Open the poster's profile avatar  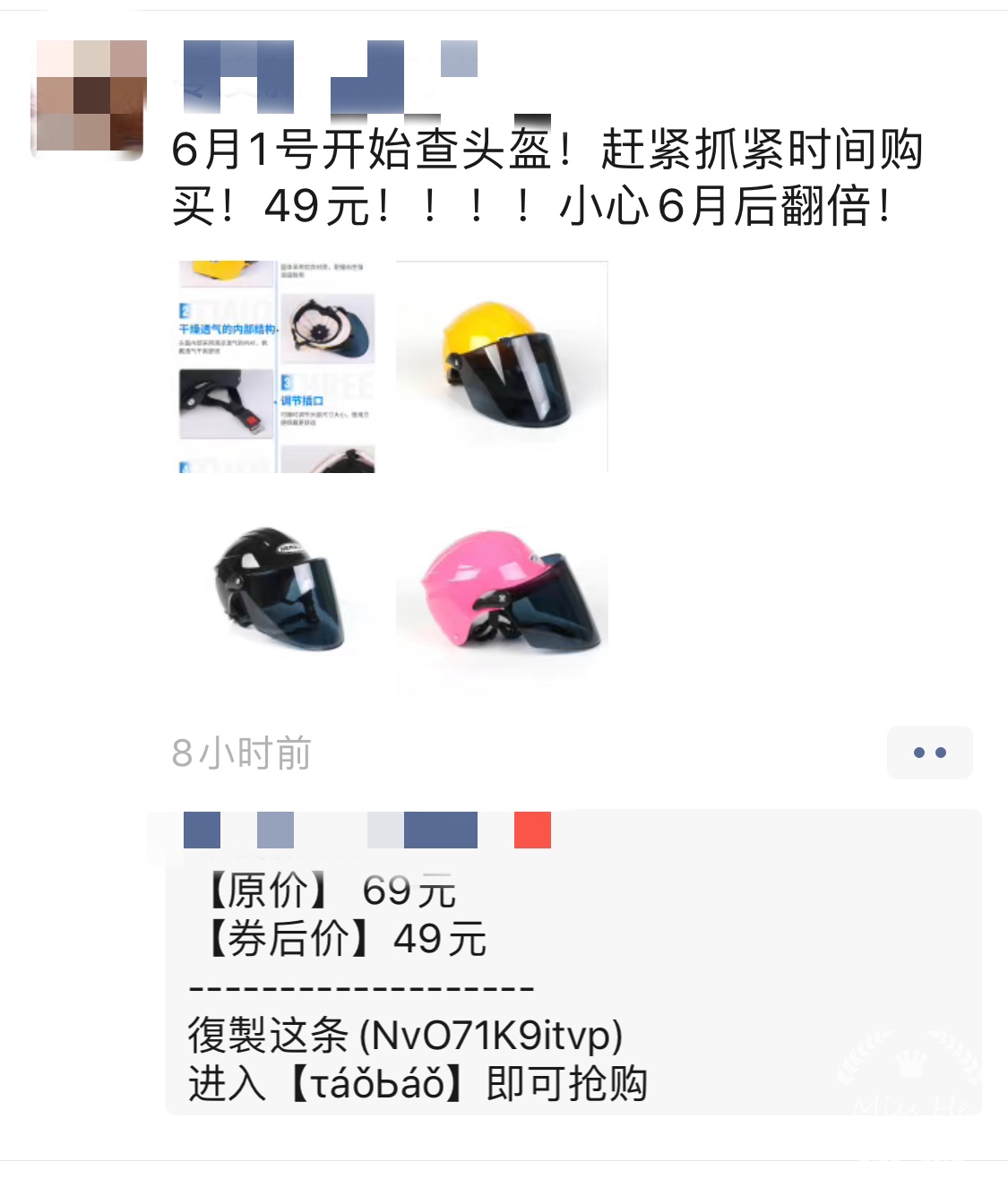(89, 98)
